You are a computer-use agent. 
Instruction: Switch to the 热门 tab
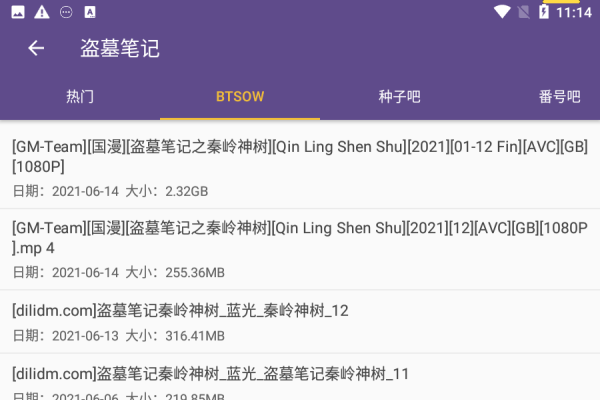pos(80,97)
